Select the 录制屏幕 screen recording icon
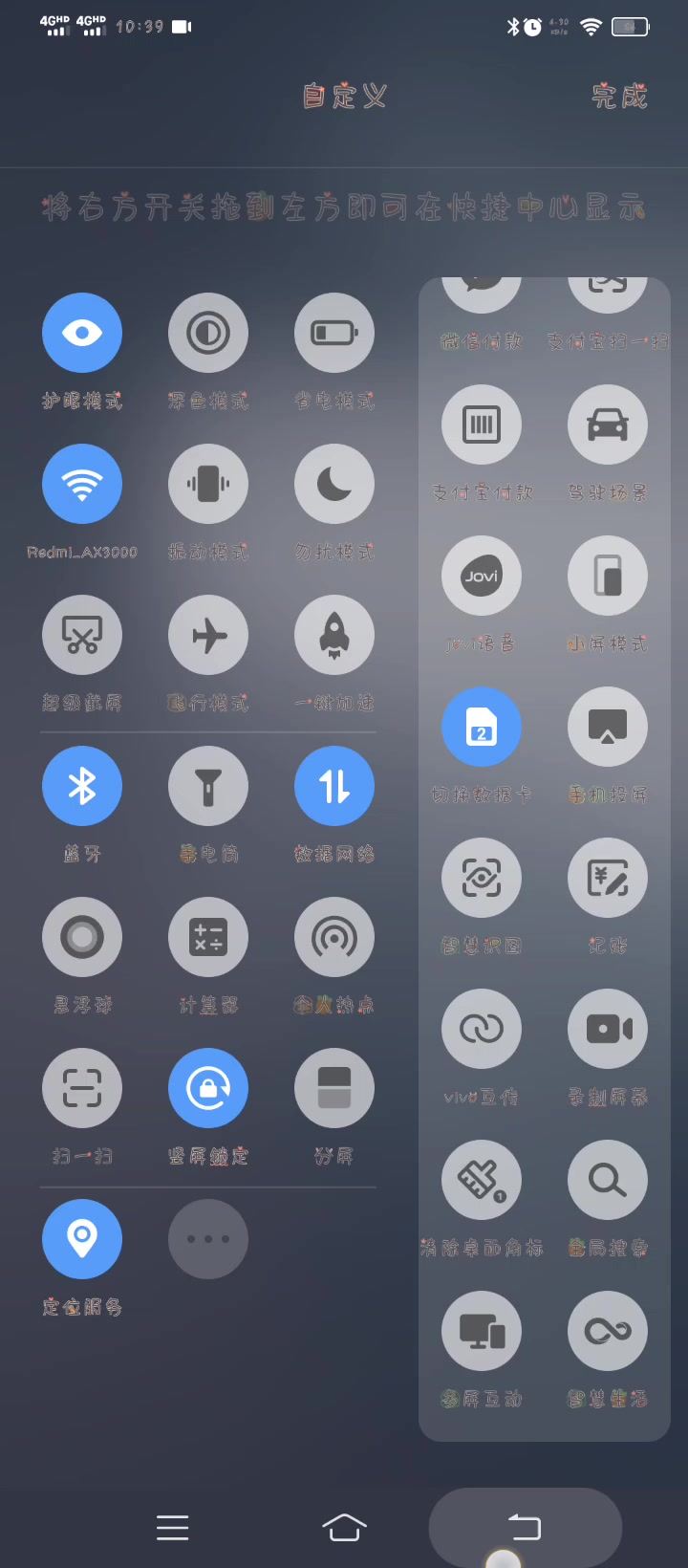The width and height of the screenshot is (688, 1568). (608, 1029)
